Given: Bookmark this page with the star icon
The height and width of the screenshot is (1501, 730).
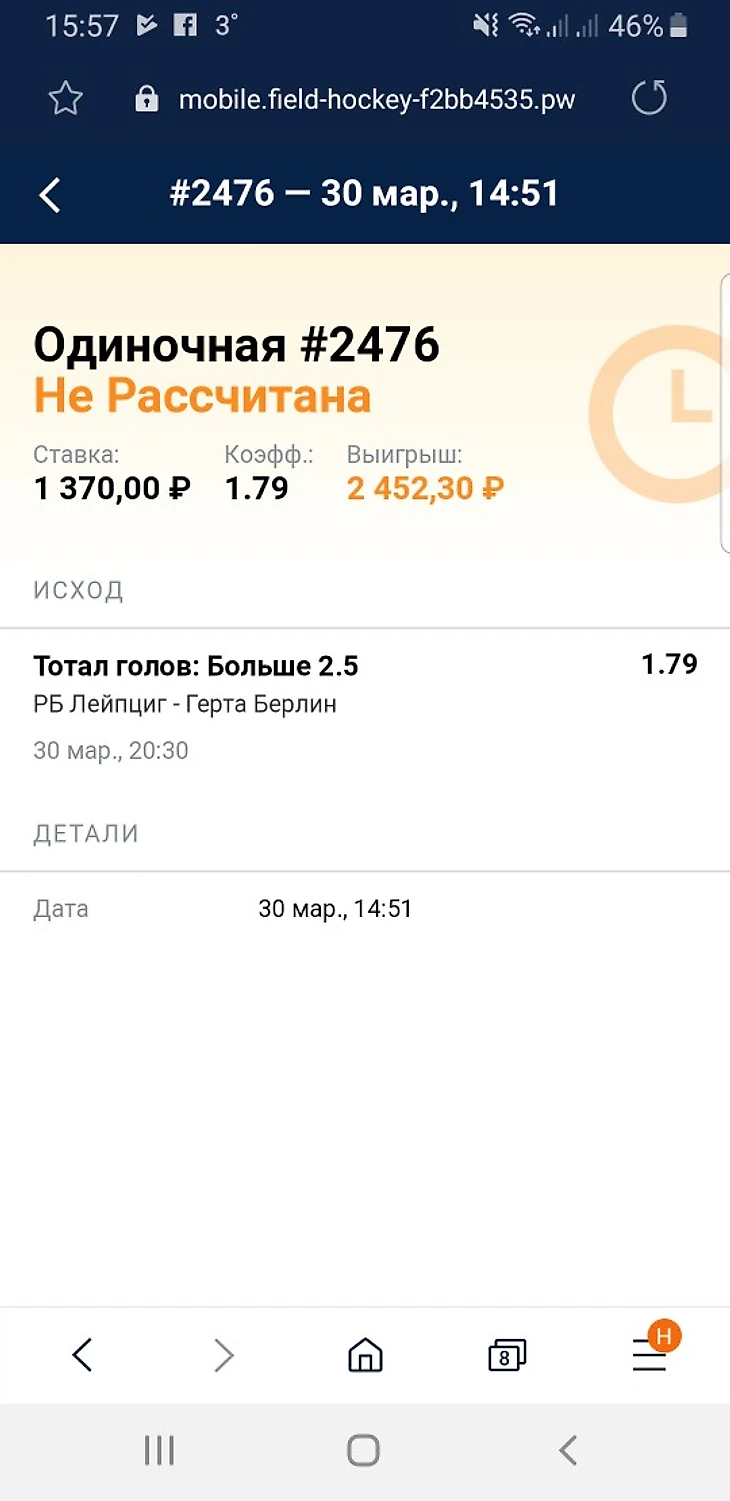Looking at the screenshot, I should pos(65,99).
